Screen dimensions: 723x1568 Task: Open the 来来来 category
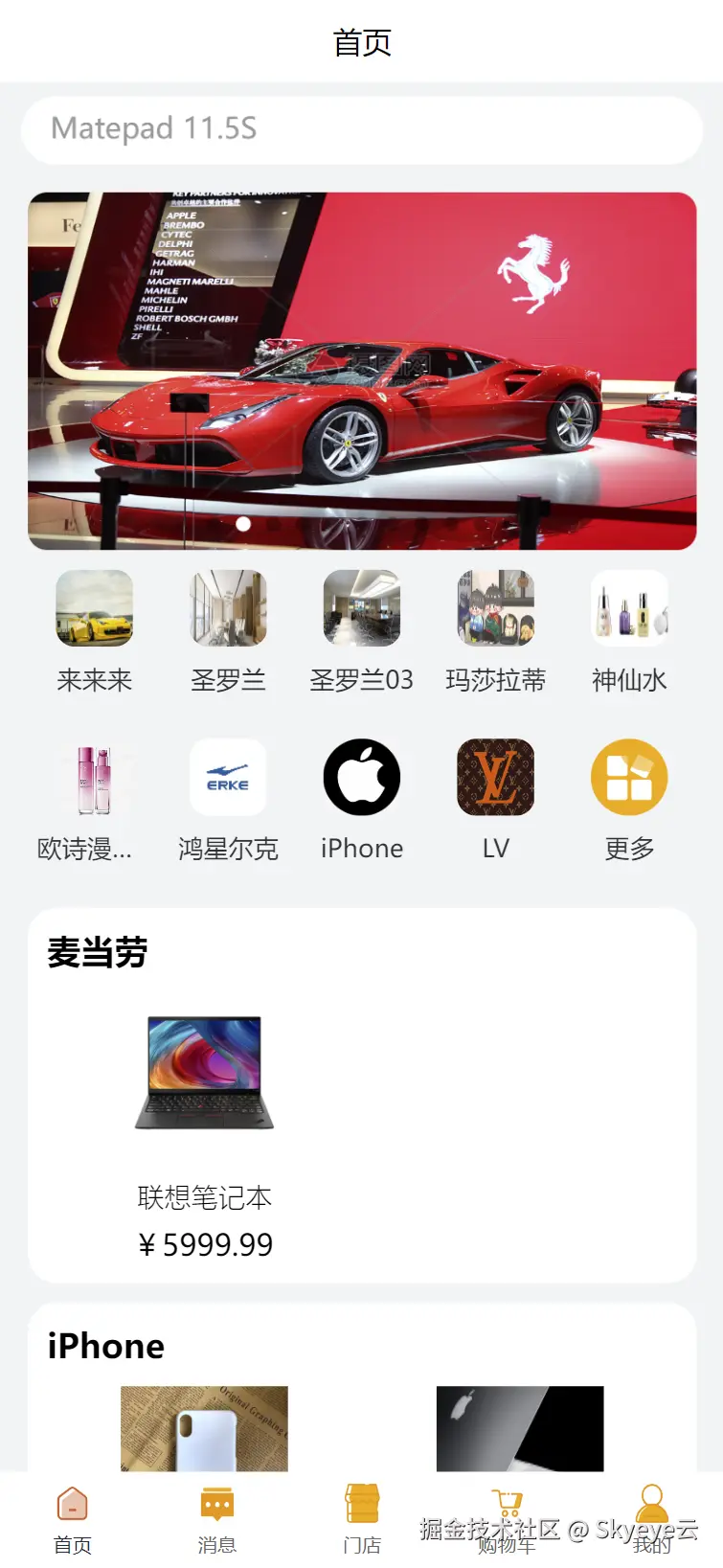94,629
